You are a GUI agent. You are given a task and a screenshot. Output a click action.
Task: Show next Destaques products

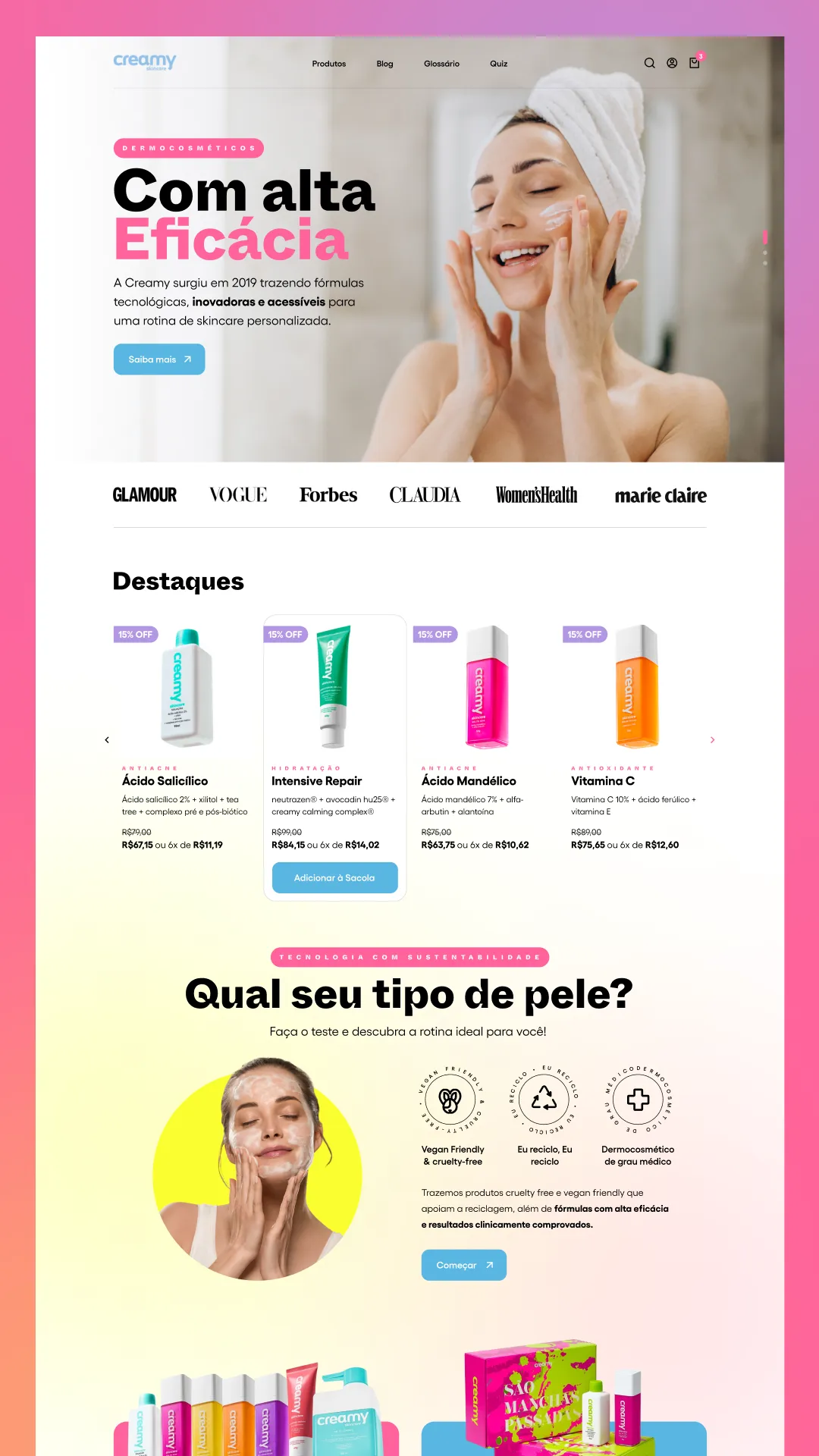click(x=712, y=739)
